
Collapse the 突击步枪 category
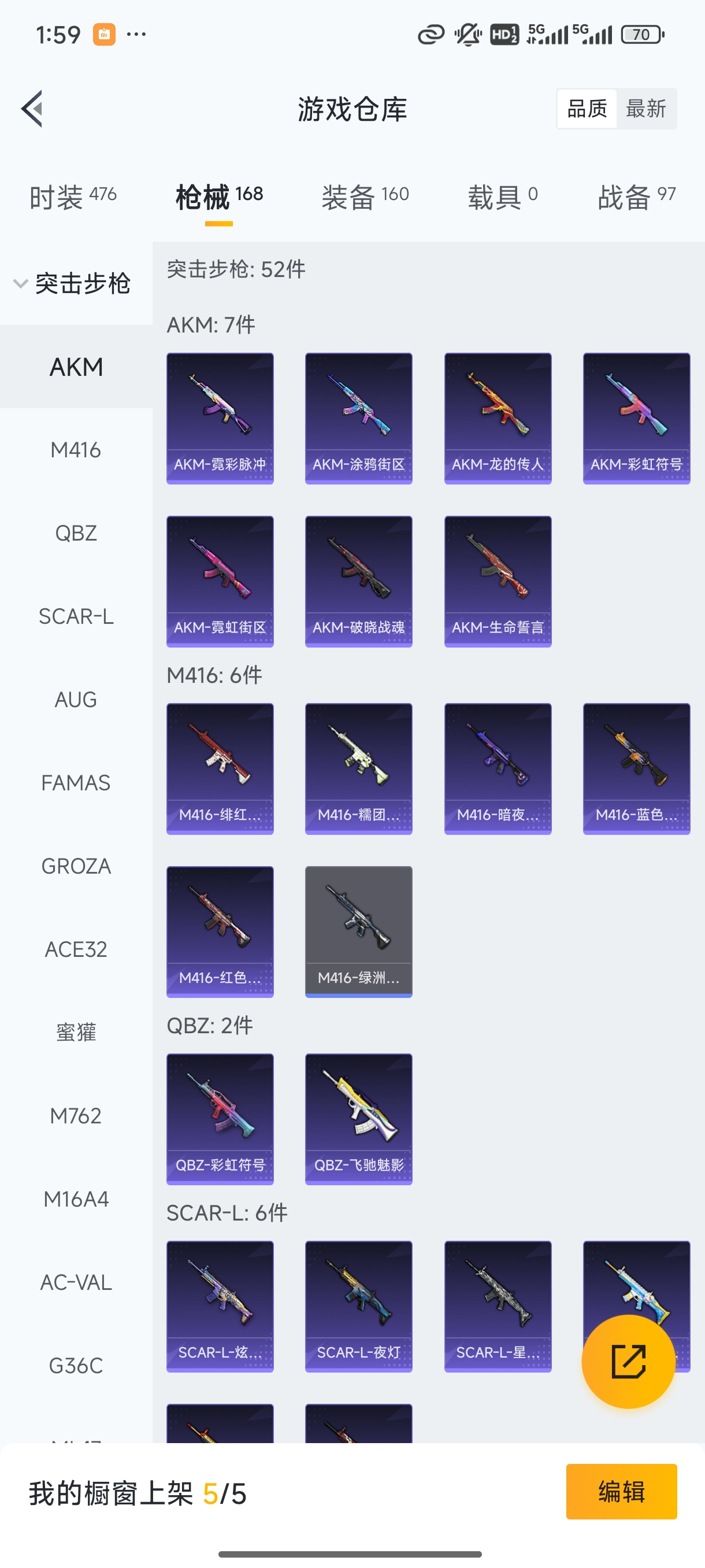pos(72,284)
